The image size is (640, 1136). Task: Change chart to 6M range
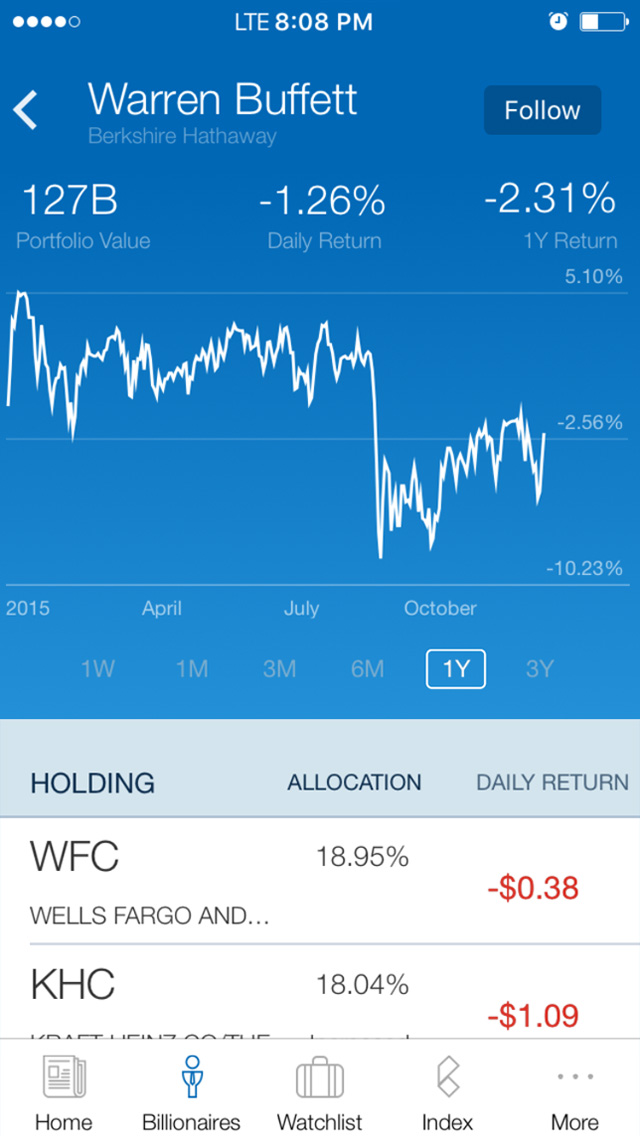point(367,669)
